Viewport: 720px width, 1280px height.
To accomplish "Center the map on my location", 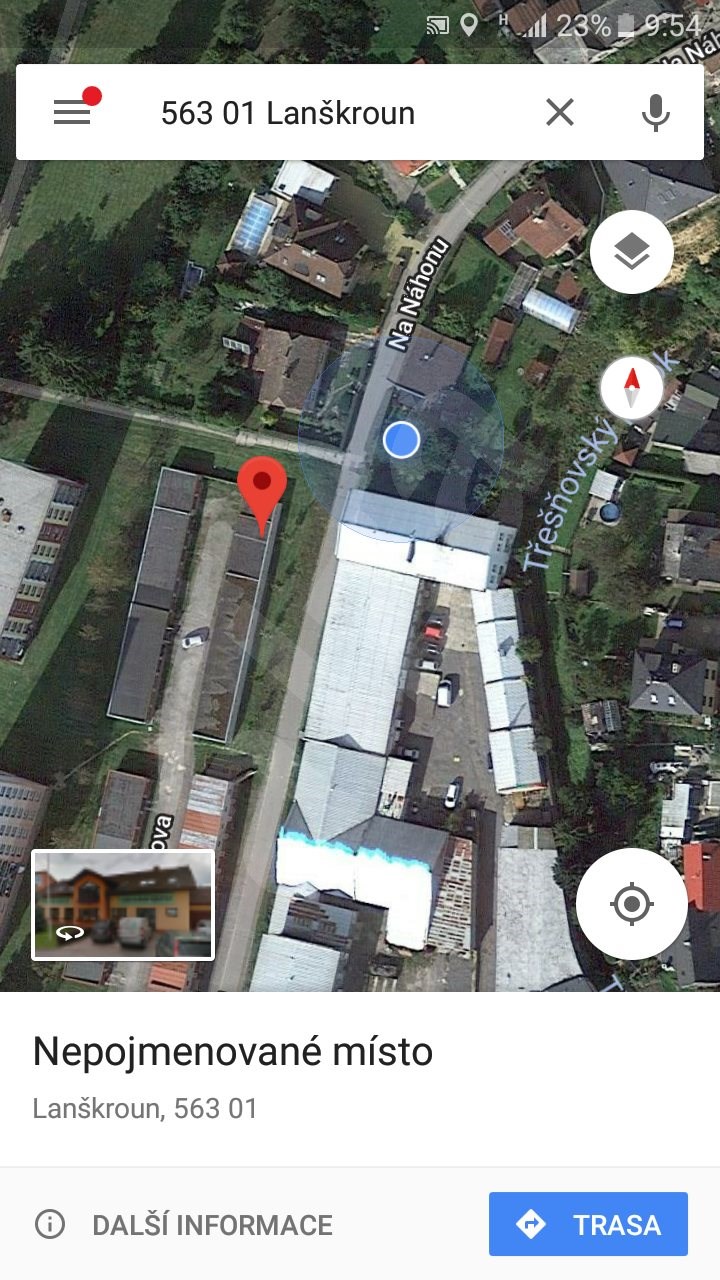I will [x=632, y=904].
